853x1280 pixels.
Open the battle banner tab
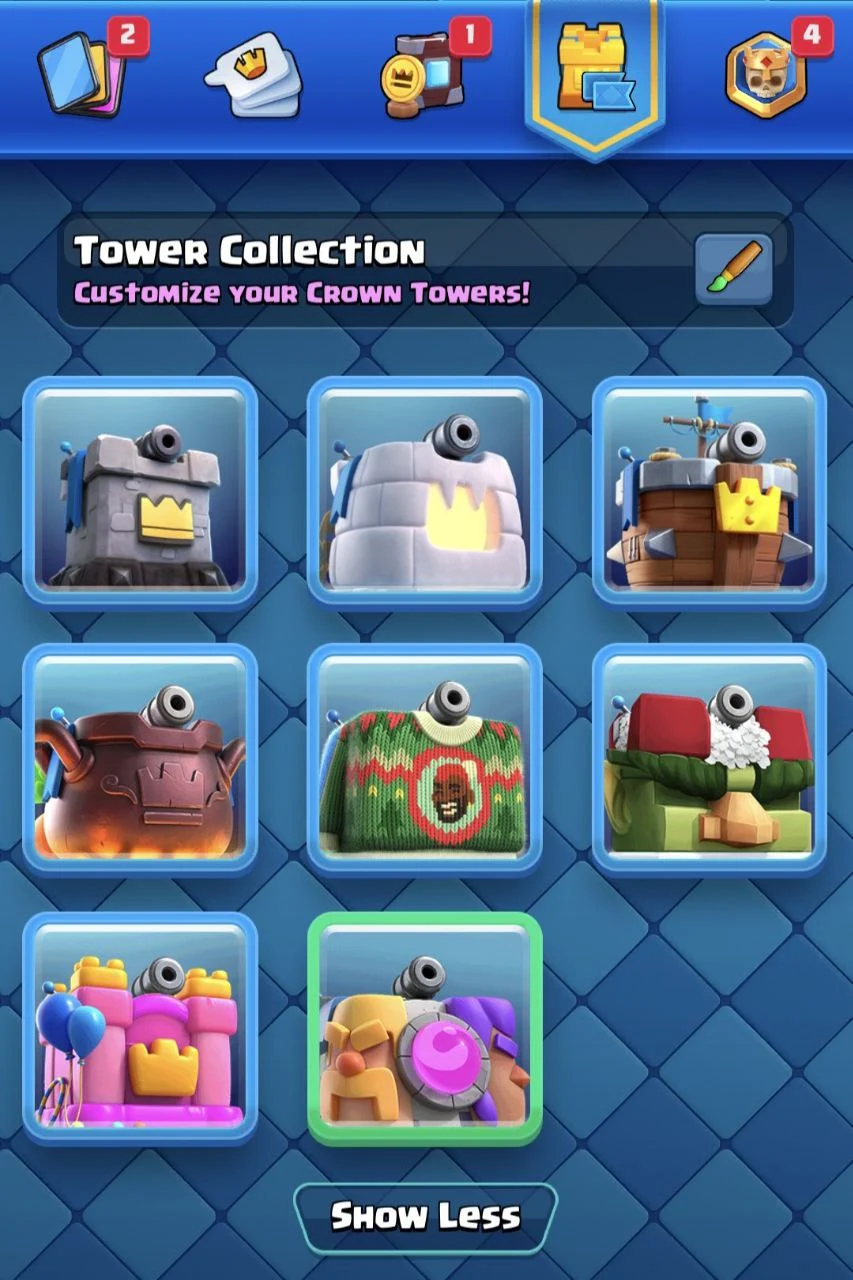tap(424, 75)
